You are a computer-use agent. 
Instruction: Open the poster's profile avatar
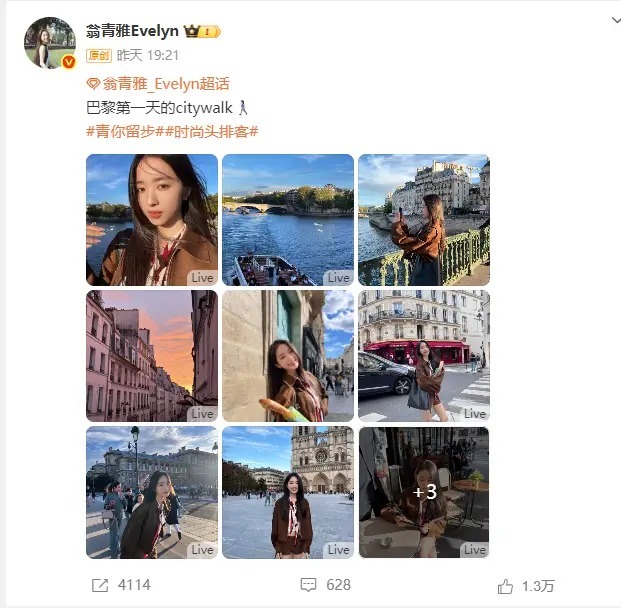pos(50,43)
